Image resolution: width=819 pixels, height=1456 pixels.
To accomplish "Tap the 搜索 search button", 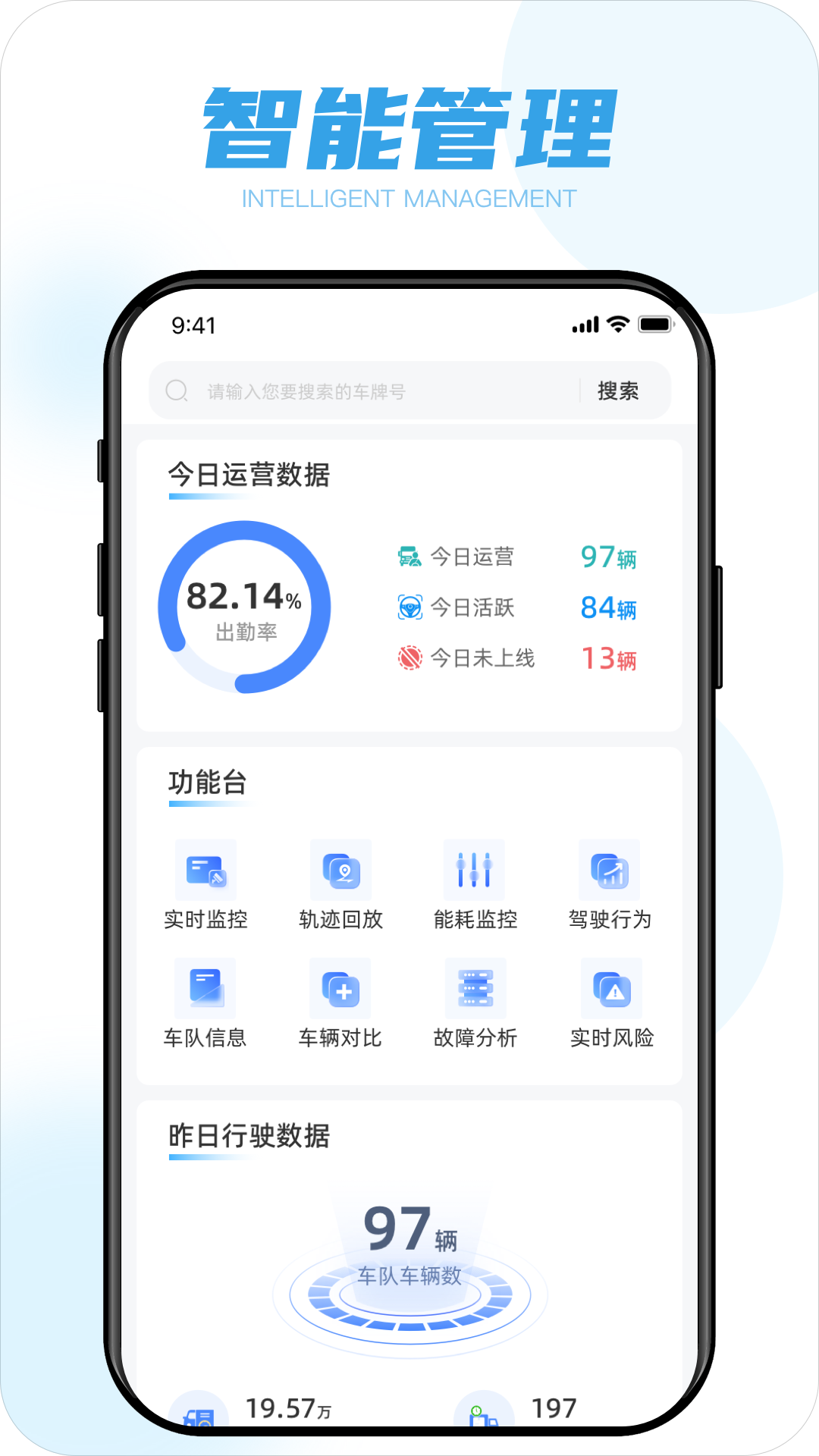I will pos(620,391).
